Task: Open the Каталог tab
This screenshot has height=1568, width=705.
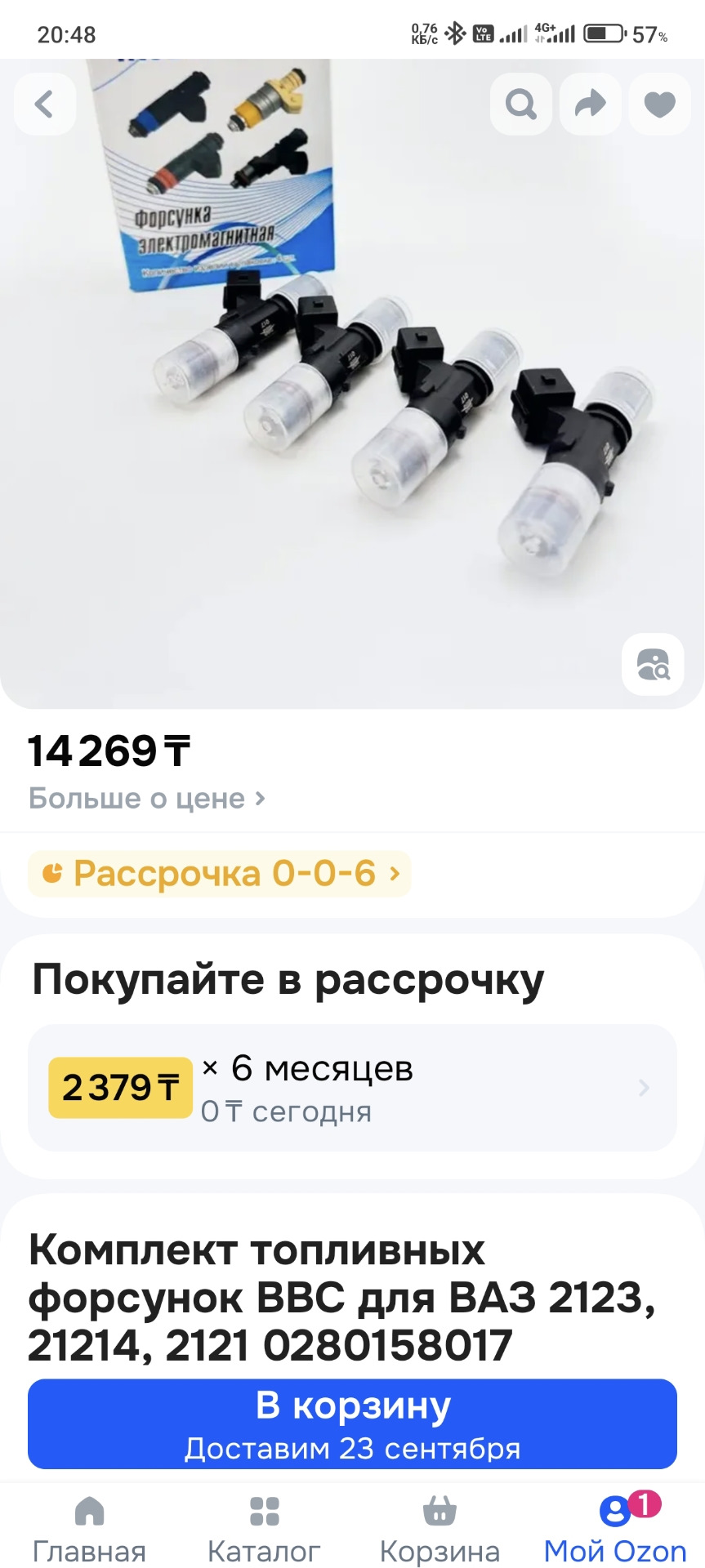Action: (264, 1529)
